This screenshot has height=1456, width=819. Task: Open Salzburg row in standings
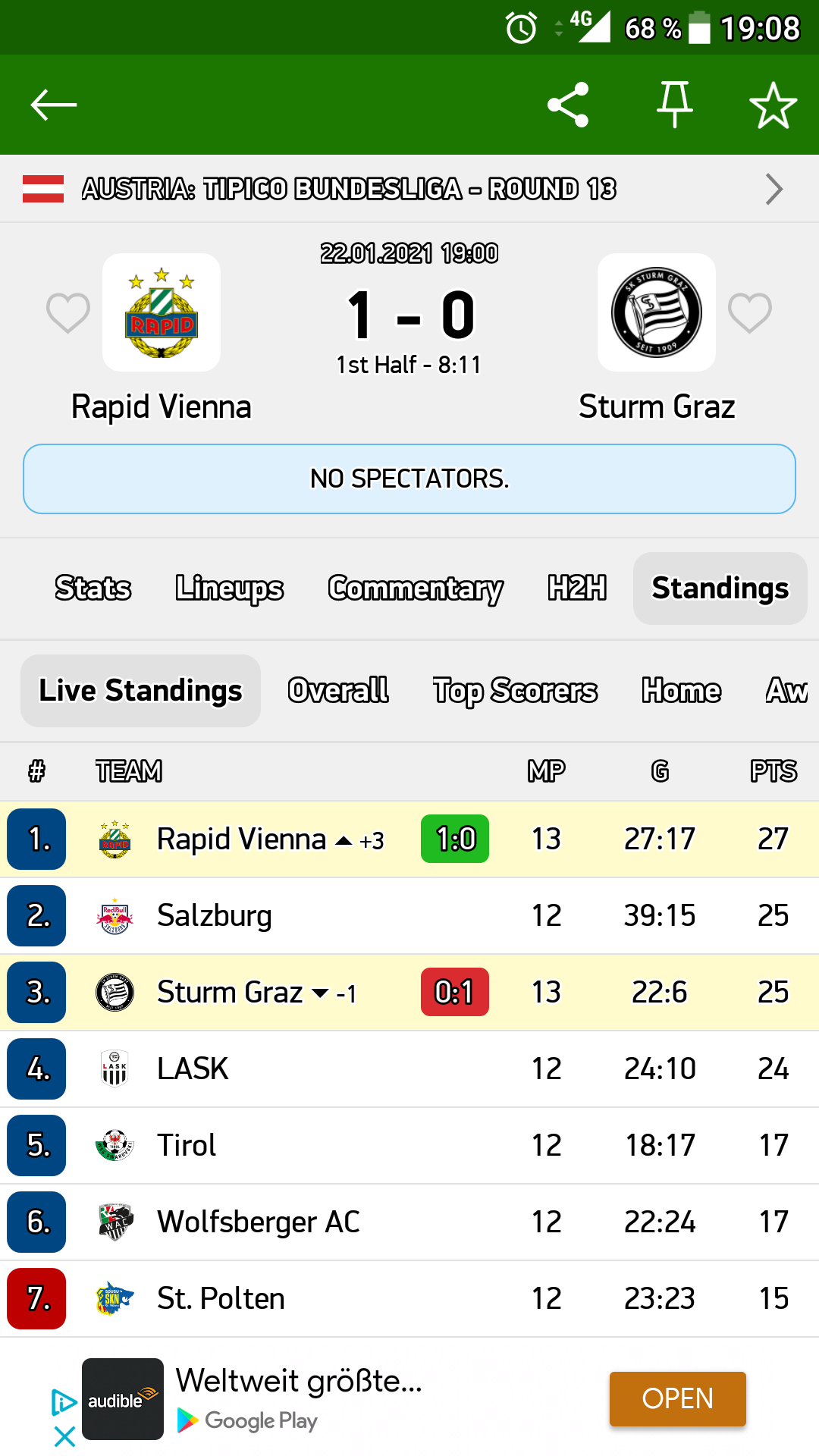409,915
